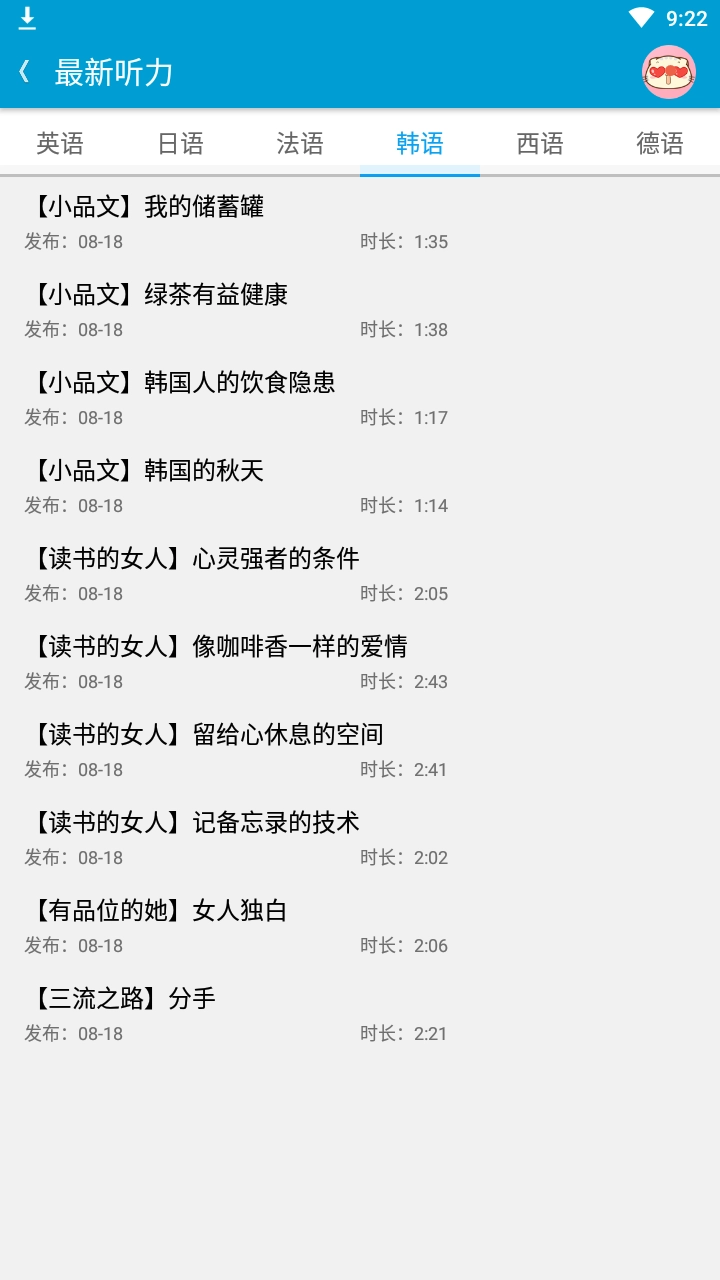The height and width of the screenshot is (1280, 720).
Task: Open the 法语 listening section
Action: (300, 143)
